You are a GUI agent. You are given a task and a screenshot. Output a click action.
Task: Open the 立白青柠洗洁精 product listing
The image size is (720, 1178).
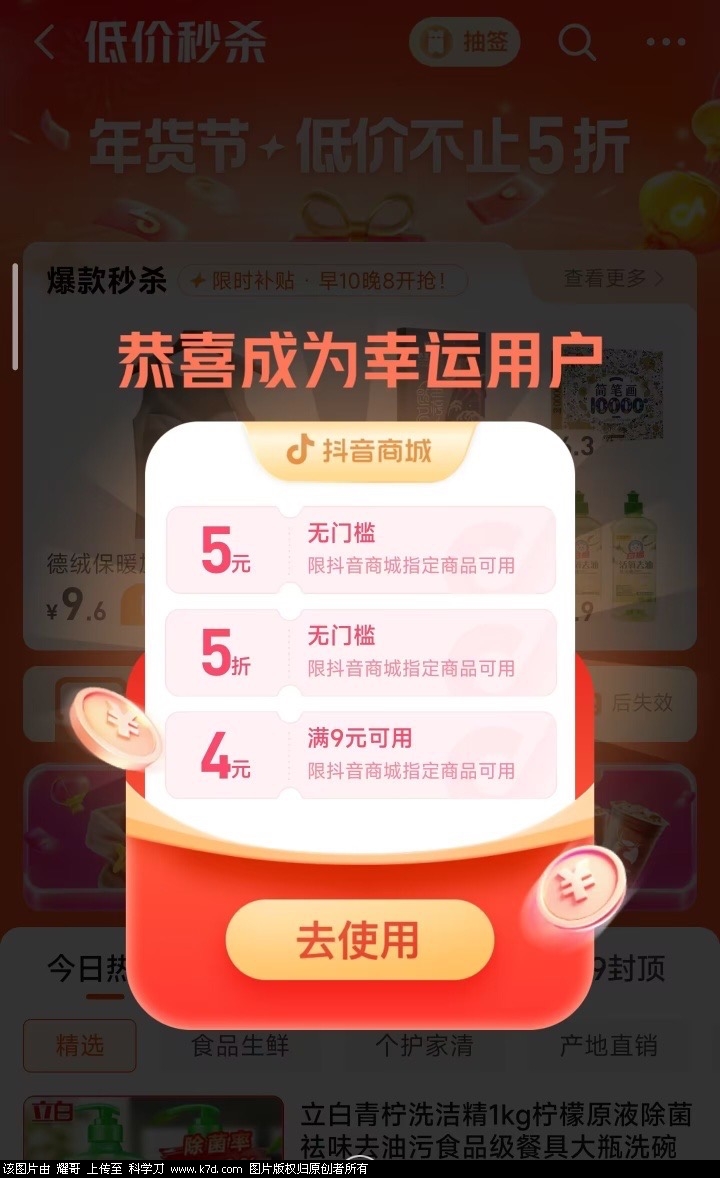pyautogui.click(x=495, y=1130)
